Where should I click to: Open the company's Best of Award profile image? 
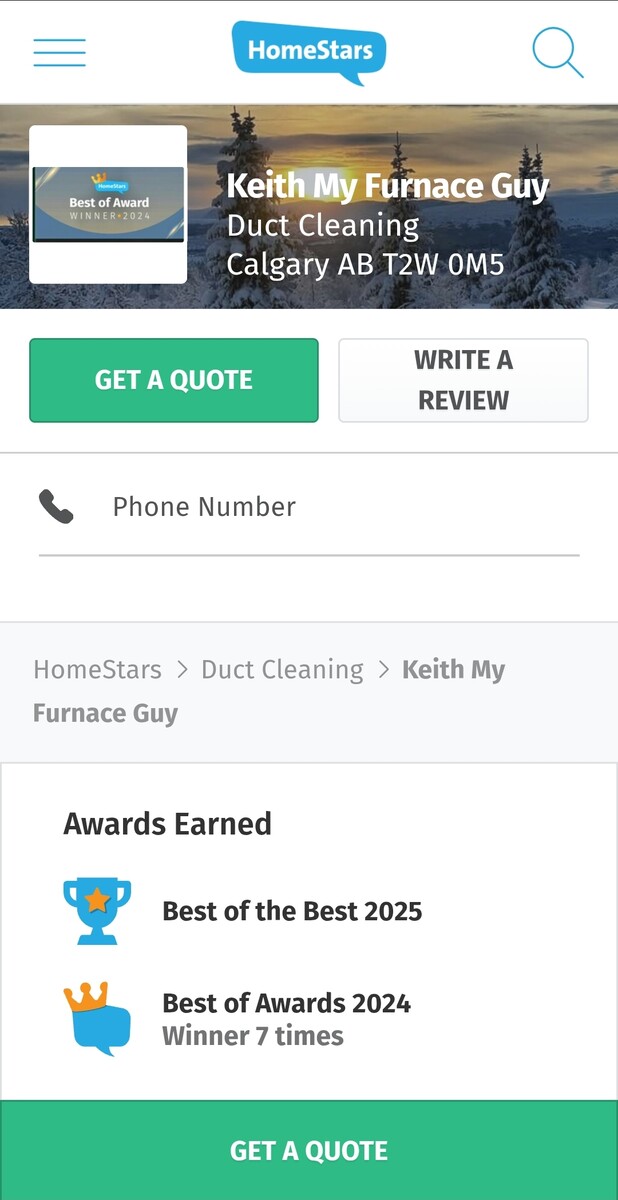pyautogui.click(x=108, y=205)
